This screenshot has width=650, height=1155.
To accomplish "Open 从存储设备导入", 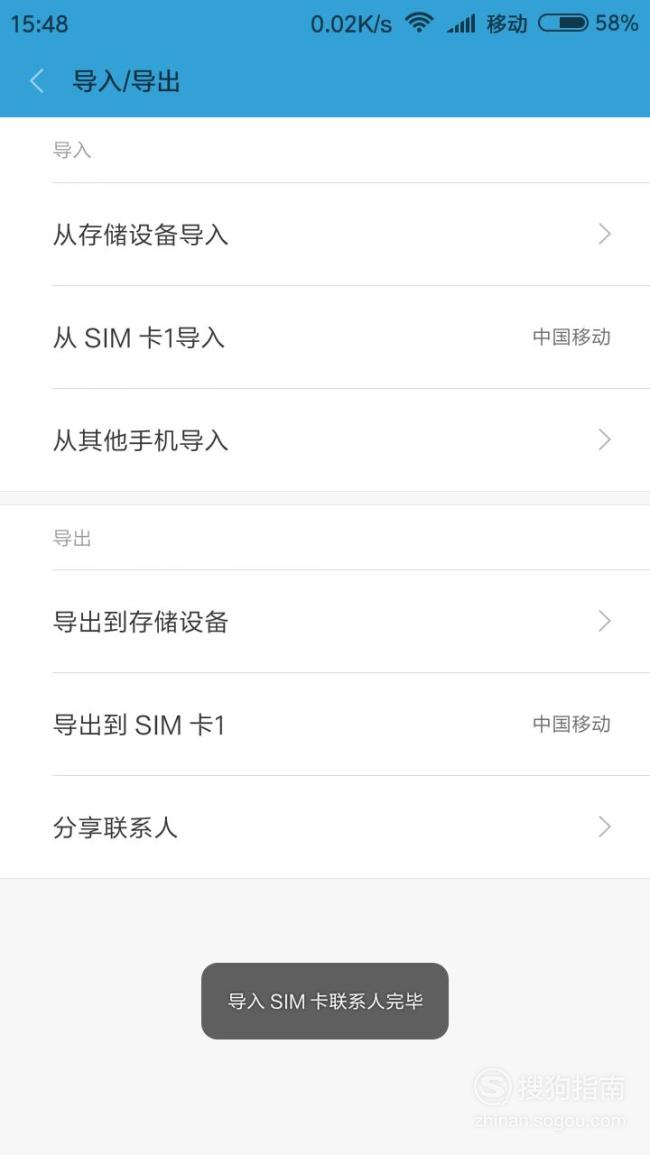I will [325, 234].
